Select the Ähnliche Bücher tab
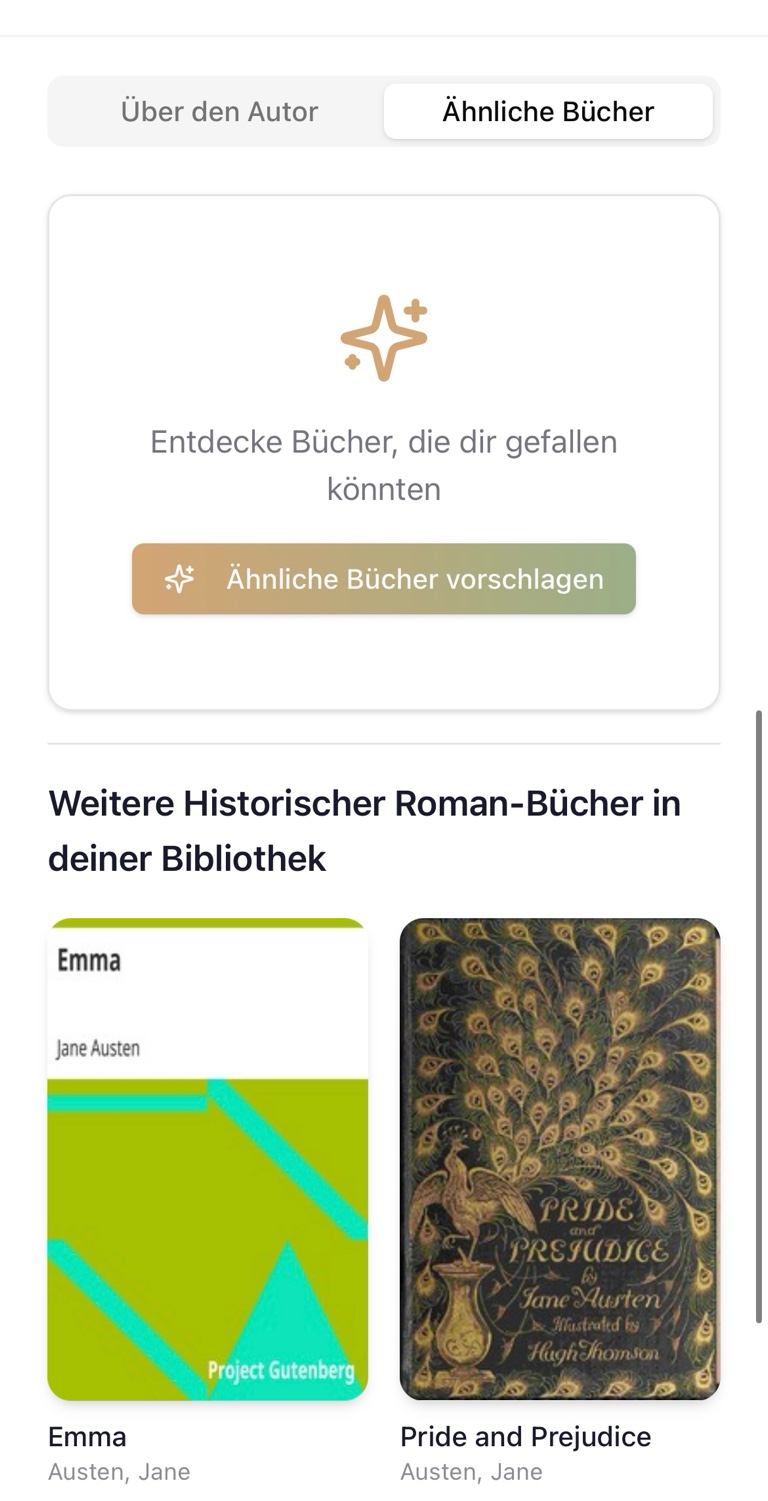Screen dimensions: 768x1501 (x=548, y=111)
